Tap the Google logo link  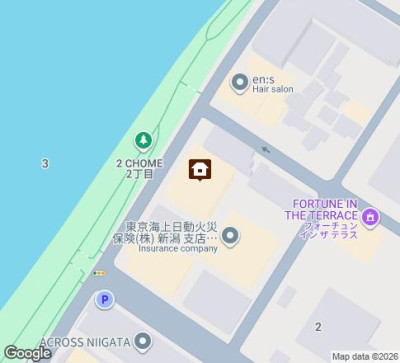point(28,353)
